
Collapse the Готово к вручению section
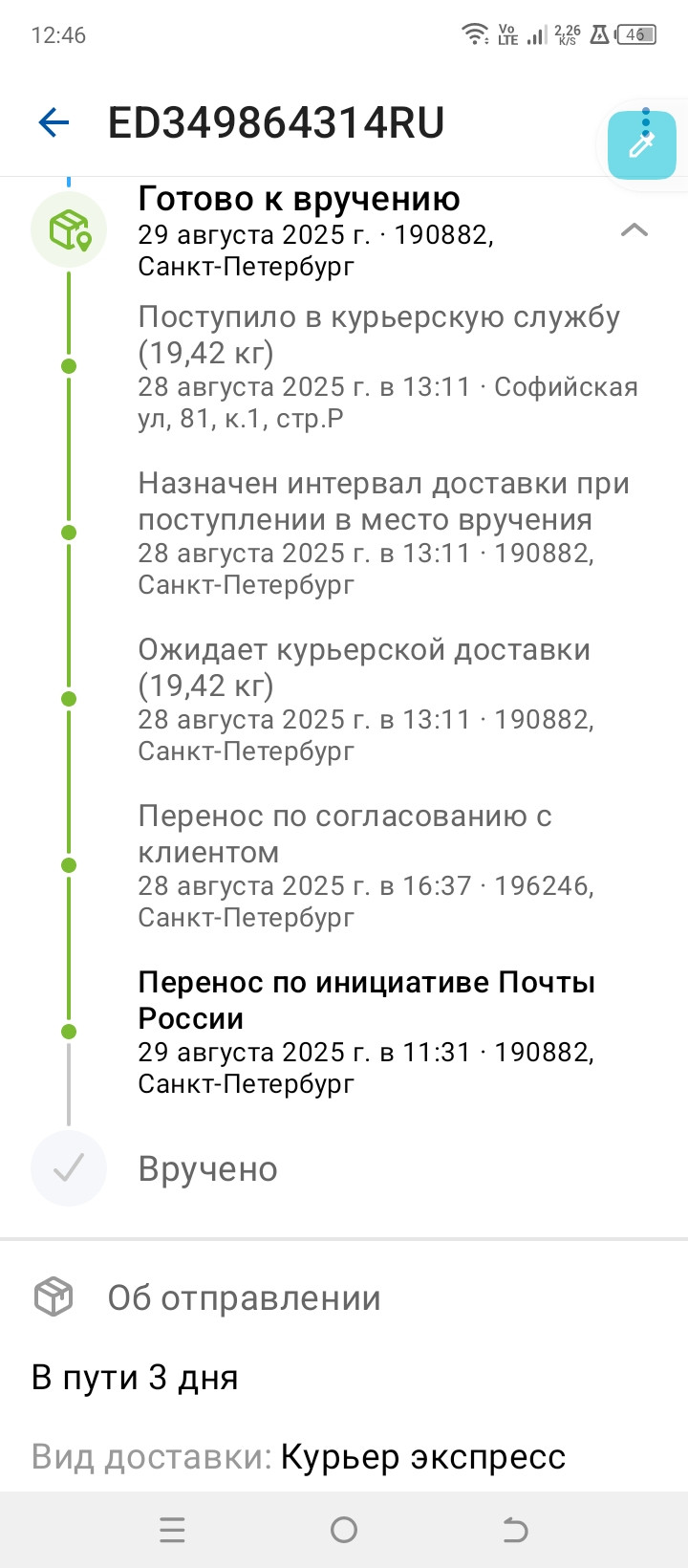634,229
